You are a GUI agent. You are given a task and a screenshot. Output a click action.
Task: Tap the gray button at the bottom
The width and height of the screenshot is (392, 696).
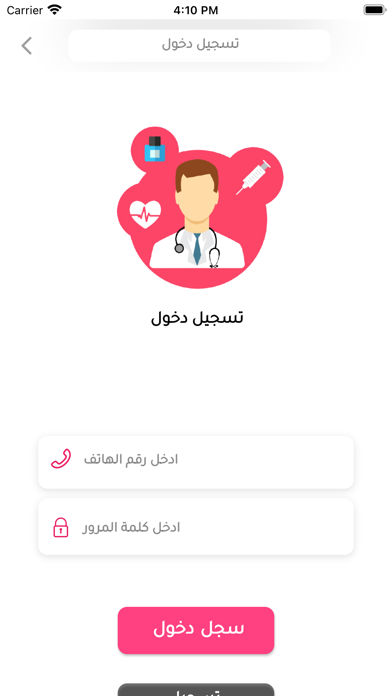pos(196,690)
